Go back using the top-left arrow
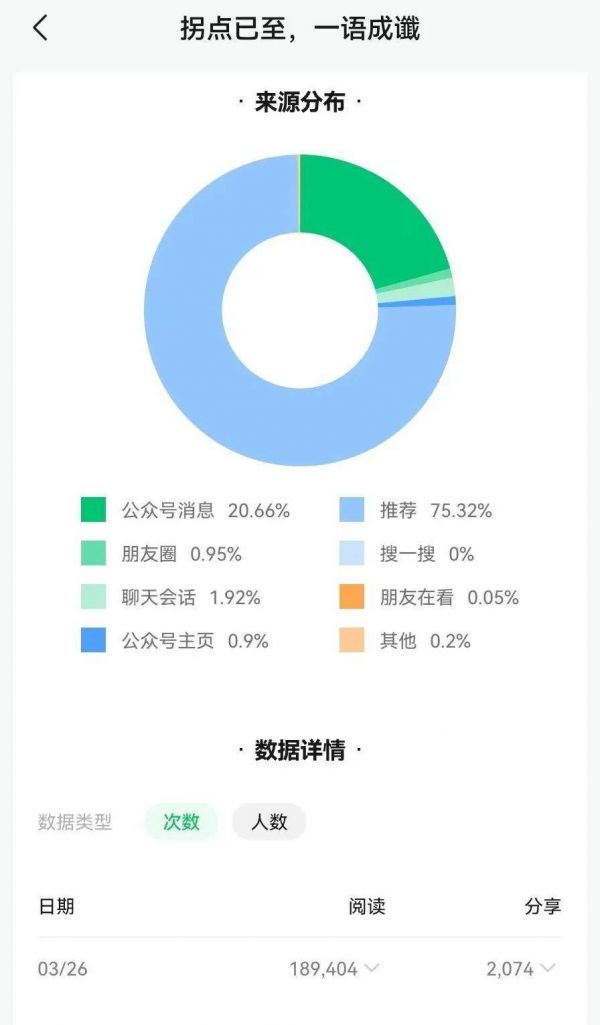Image resolution: width=600 pixels, height=1025 pixels. point(40,28)
